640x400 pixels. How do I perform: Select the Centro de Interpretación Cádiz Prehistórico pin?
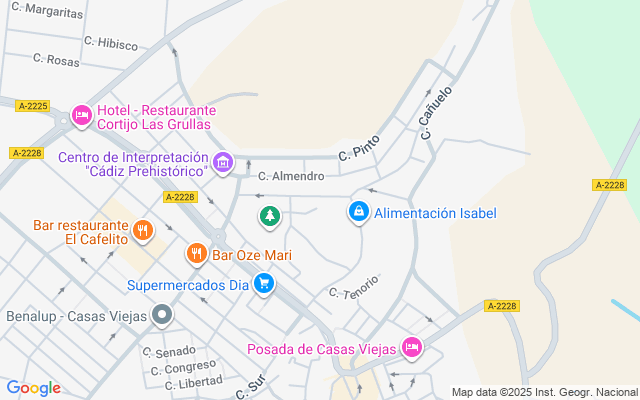pos(223,162)
